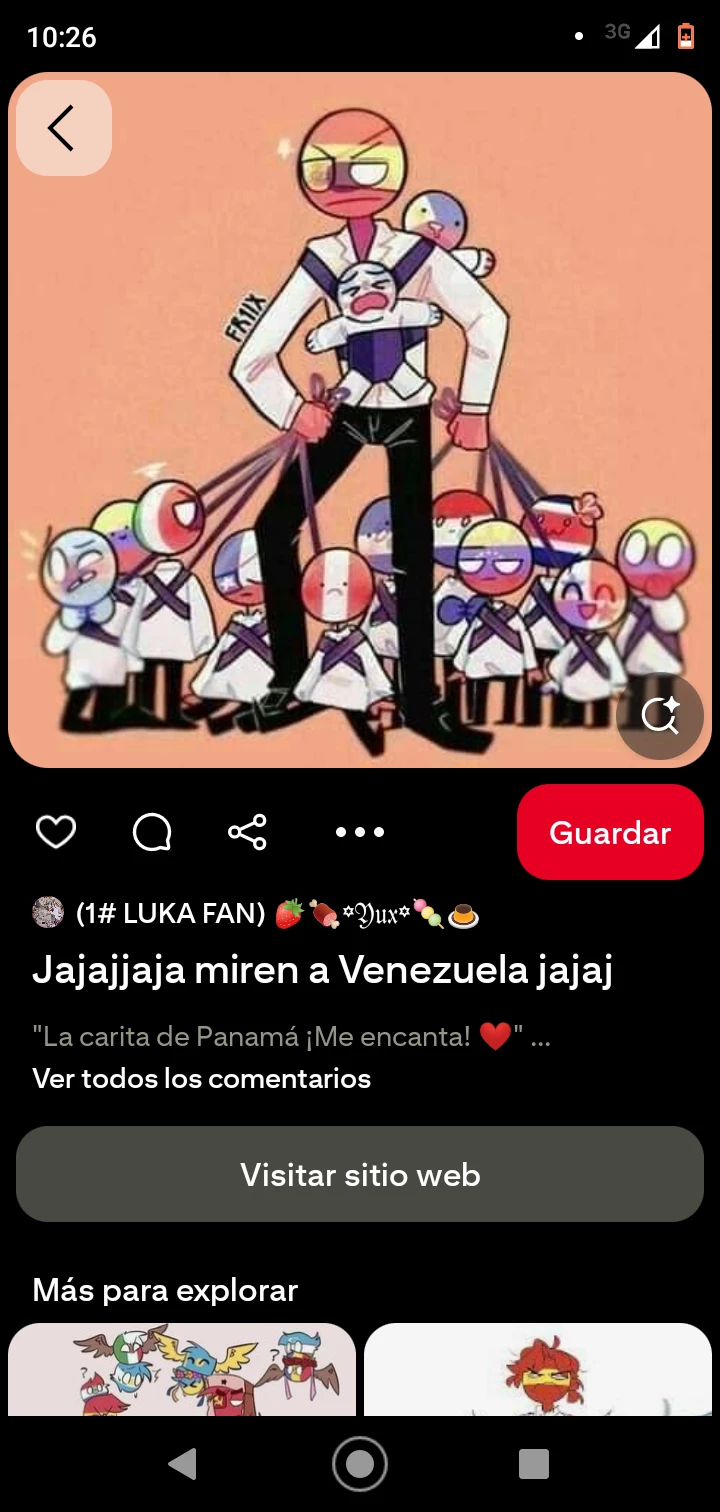Open visual search lens on the pin
The height and width of the screenshot is (1512, 720).
pos(660,715)
